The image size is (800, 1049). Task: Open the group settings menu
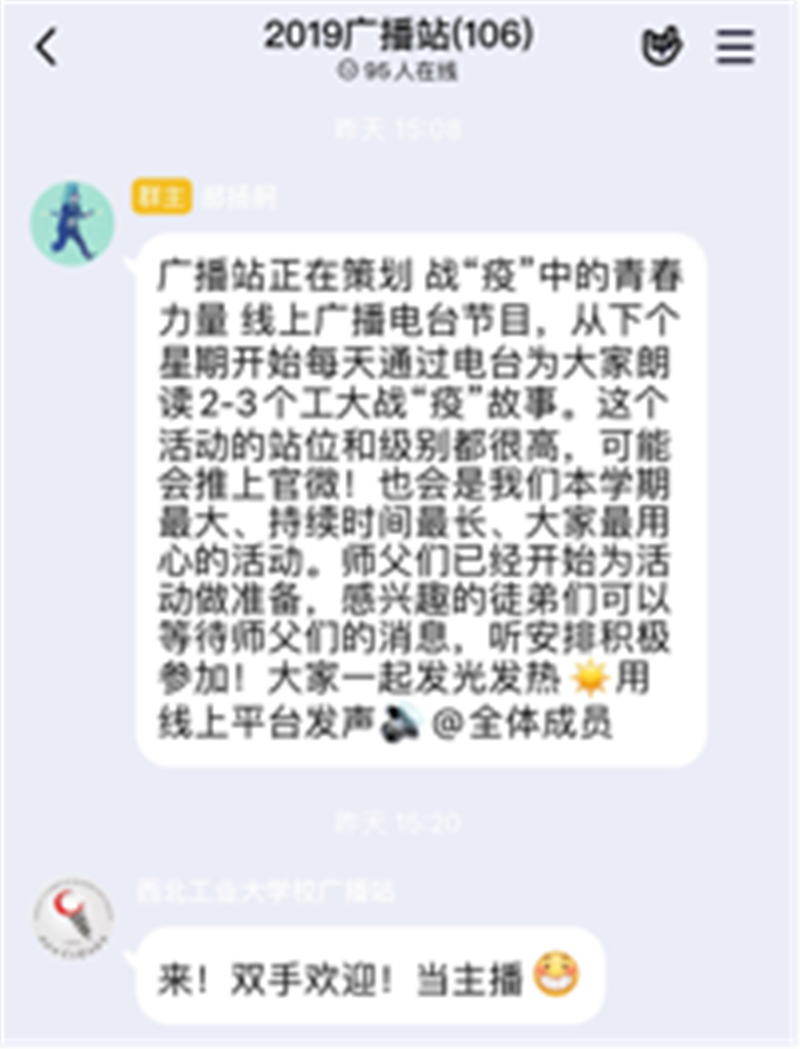[x=736, y=47]
